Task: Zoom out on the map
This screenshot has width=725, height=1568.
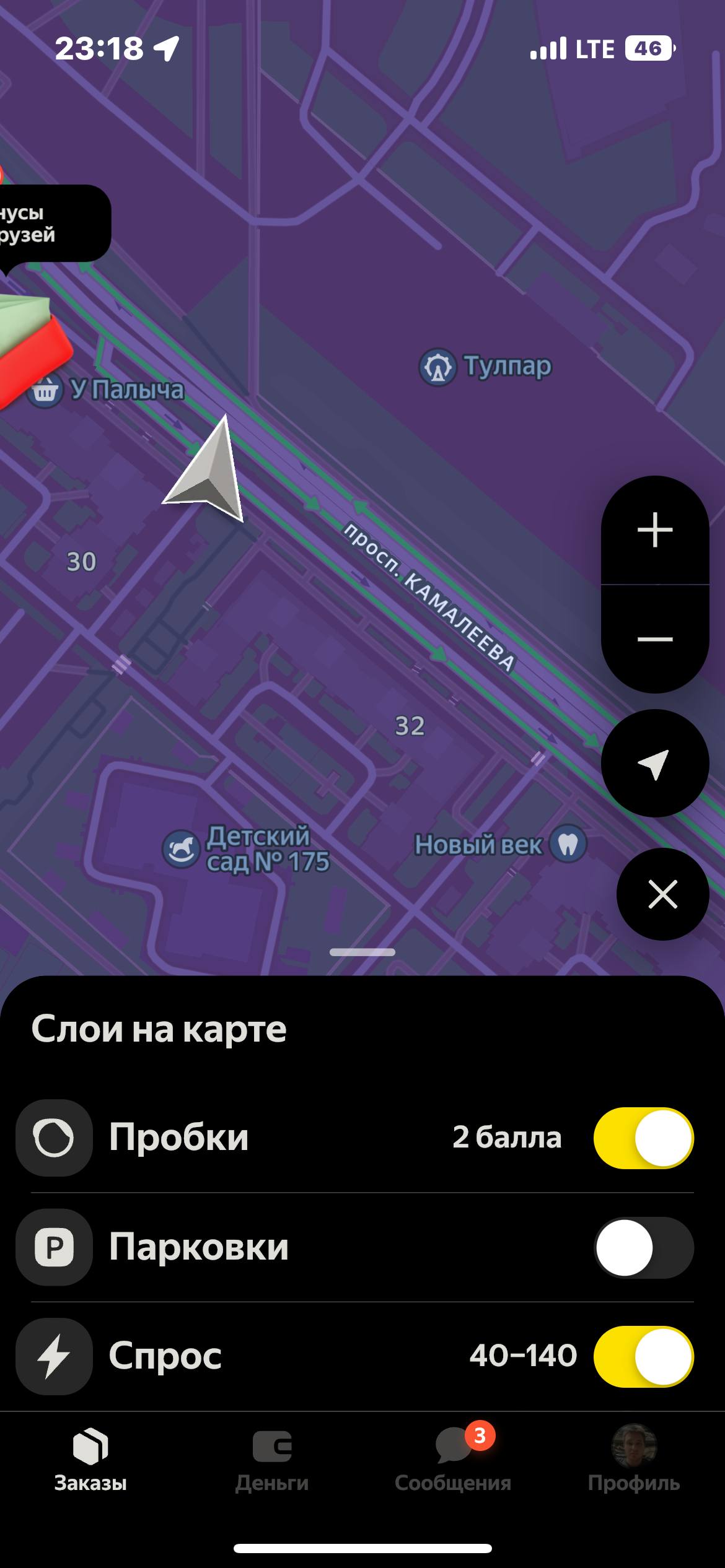Action: click(655, 639)
